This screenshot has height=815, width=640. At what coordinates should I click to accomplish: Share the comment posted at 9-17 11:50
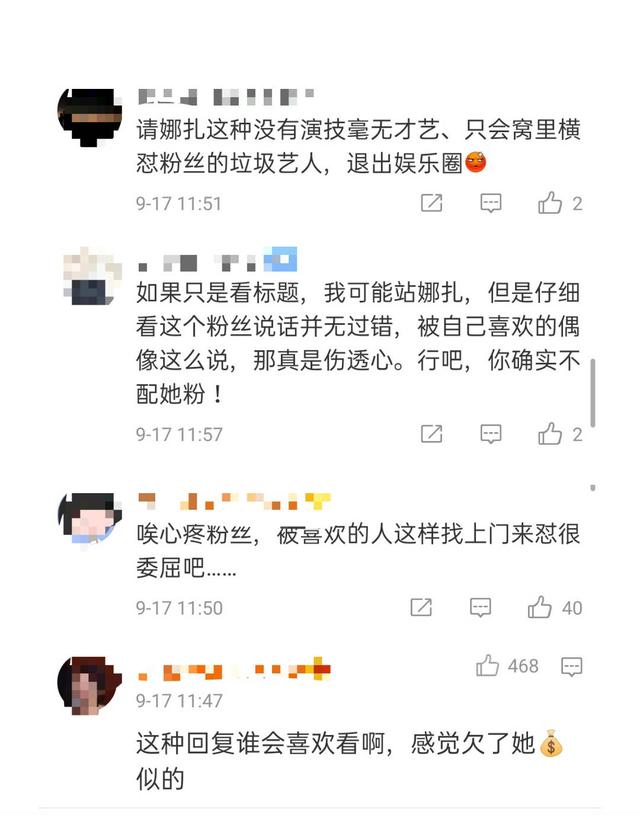(421, 607)
